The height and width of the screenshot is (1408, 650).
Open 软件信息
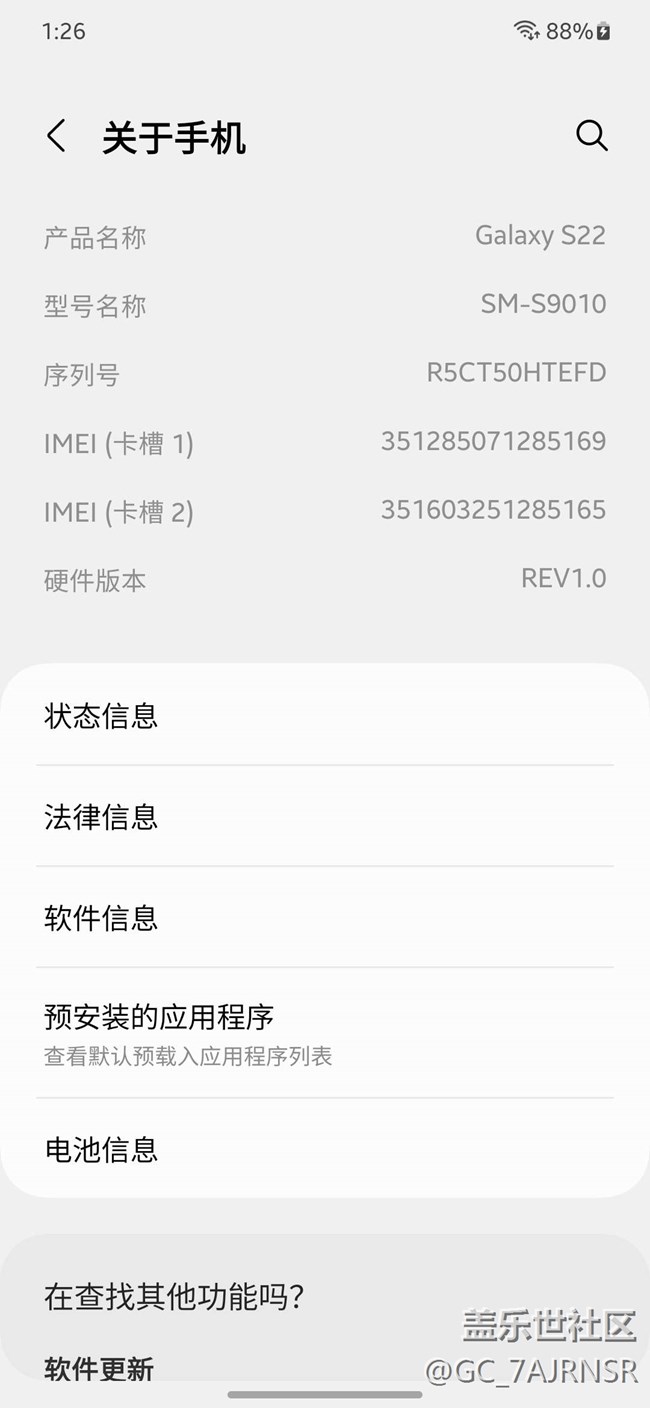324,917
